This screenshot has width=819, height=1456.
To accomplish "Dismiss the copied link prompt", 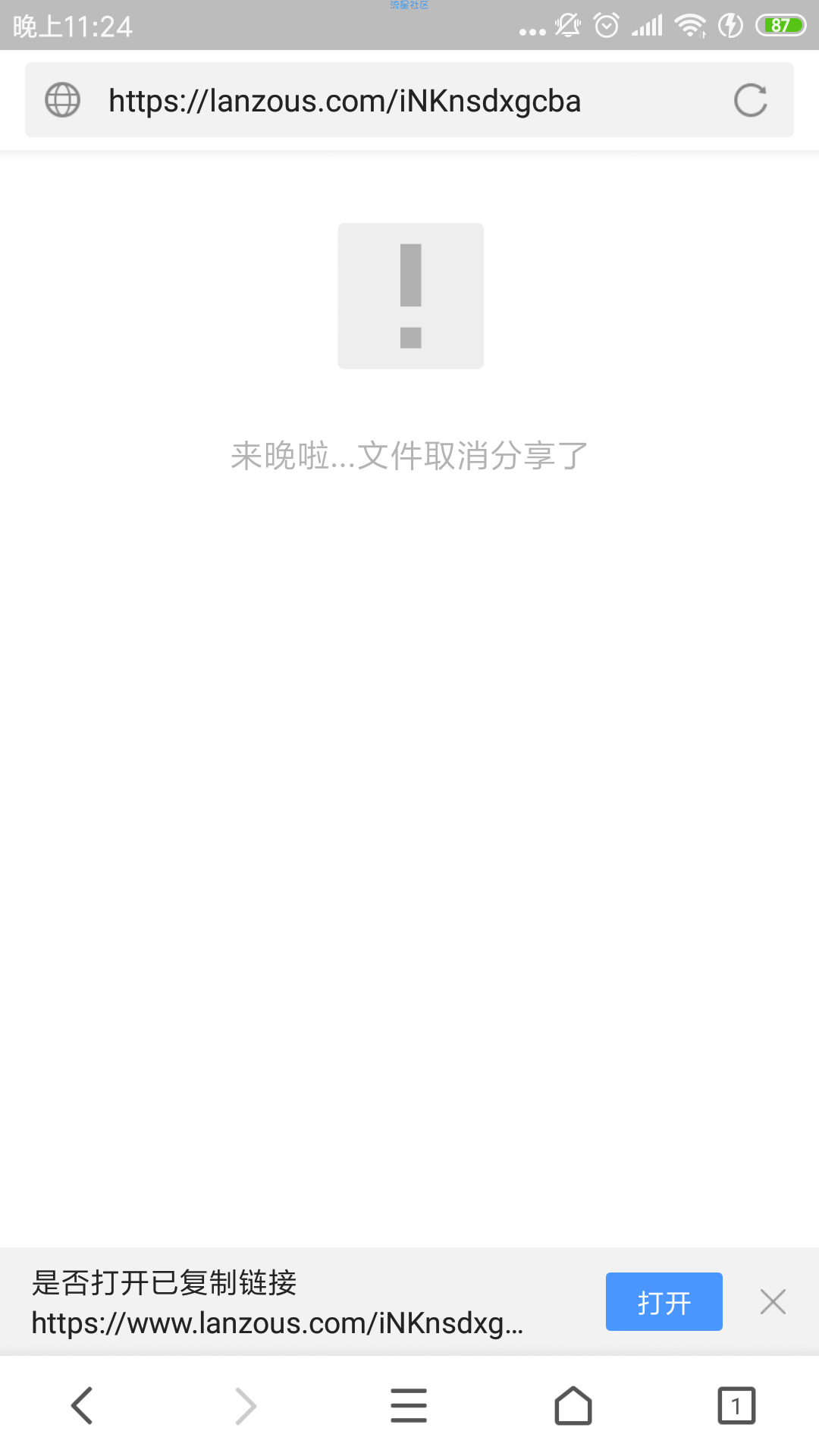I will click(773, 1302).
